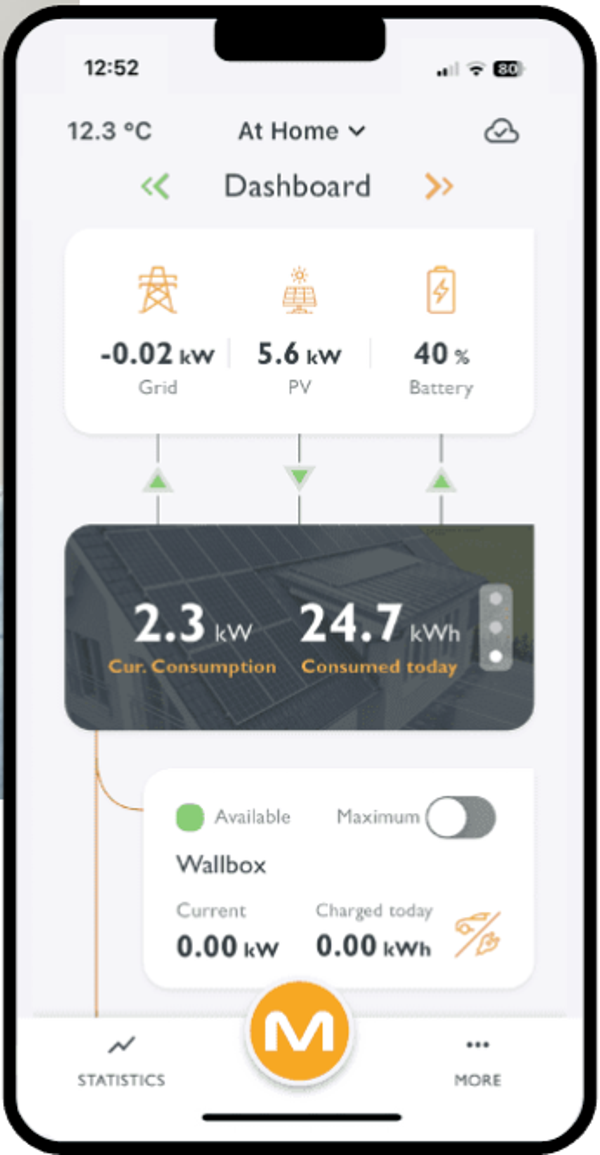Go to next dashboard with orange arrows
600x1155 pixels.
438,186
